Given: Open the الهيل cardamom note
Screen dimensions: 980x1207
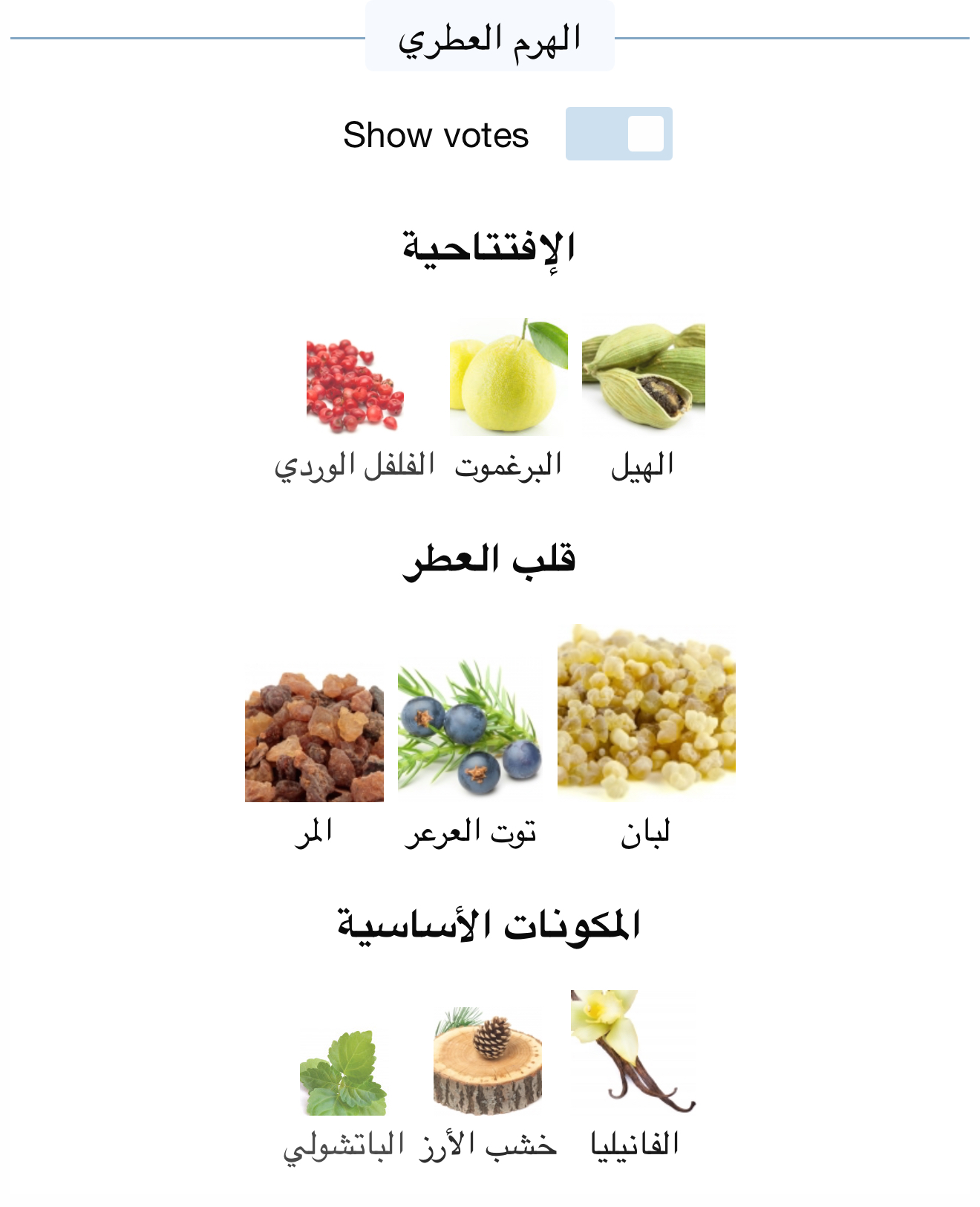Looking at the screenshot, I should (643, 379).
